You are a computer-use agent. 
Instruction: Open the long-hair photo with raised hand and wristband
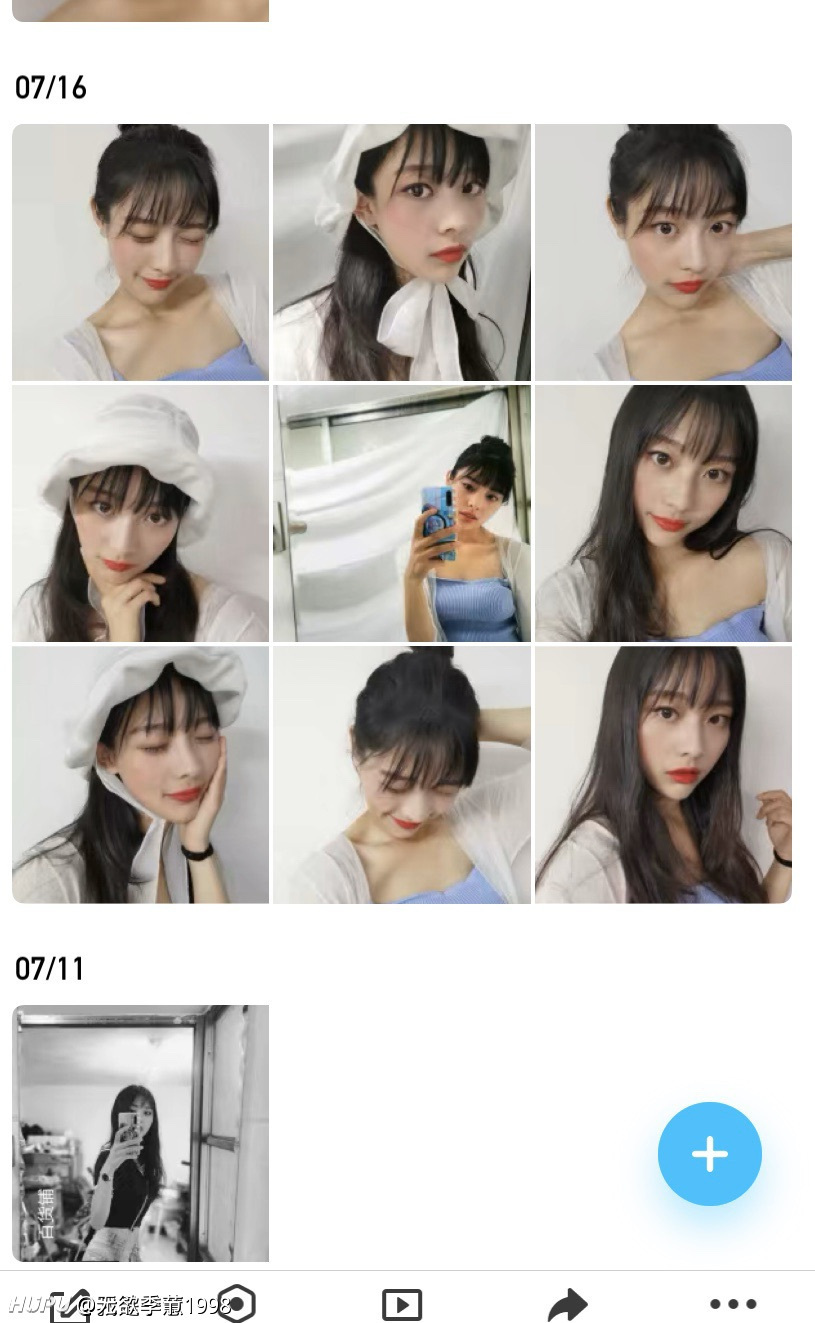click(x=663, y=774)
